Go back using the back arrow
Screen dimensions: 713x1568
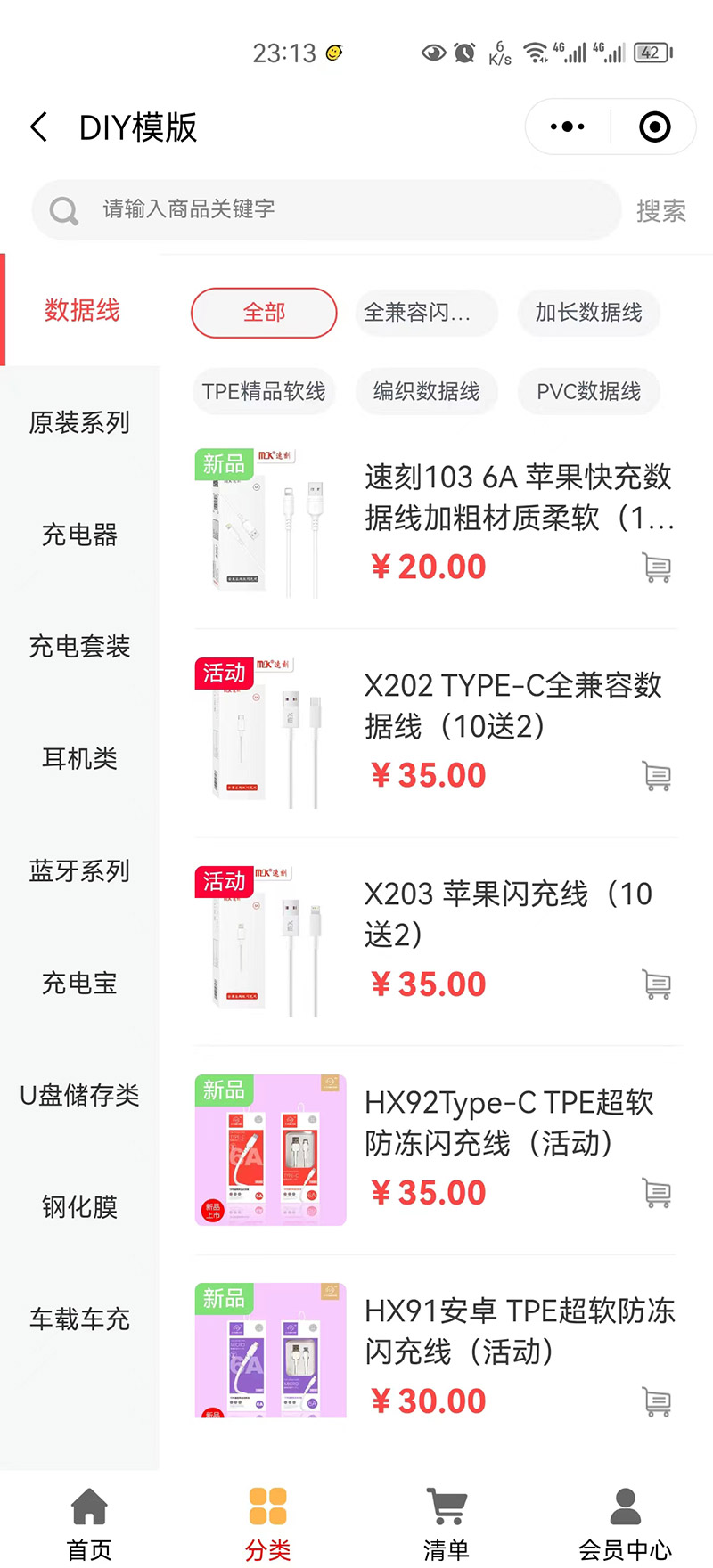coord(39,127)
